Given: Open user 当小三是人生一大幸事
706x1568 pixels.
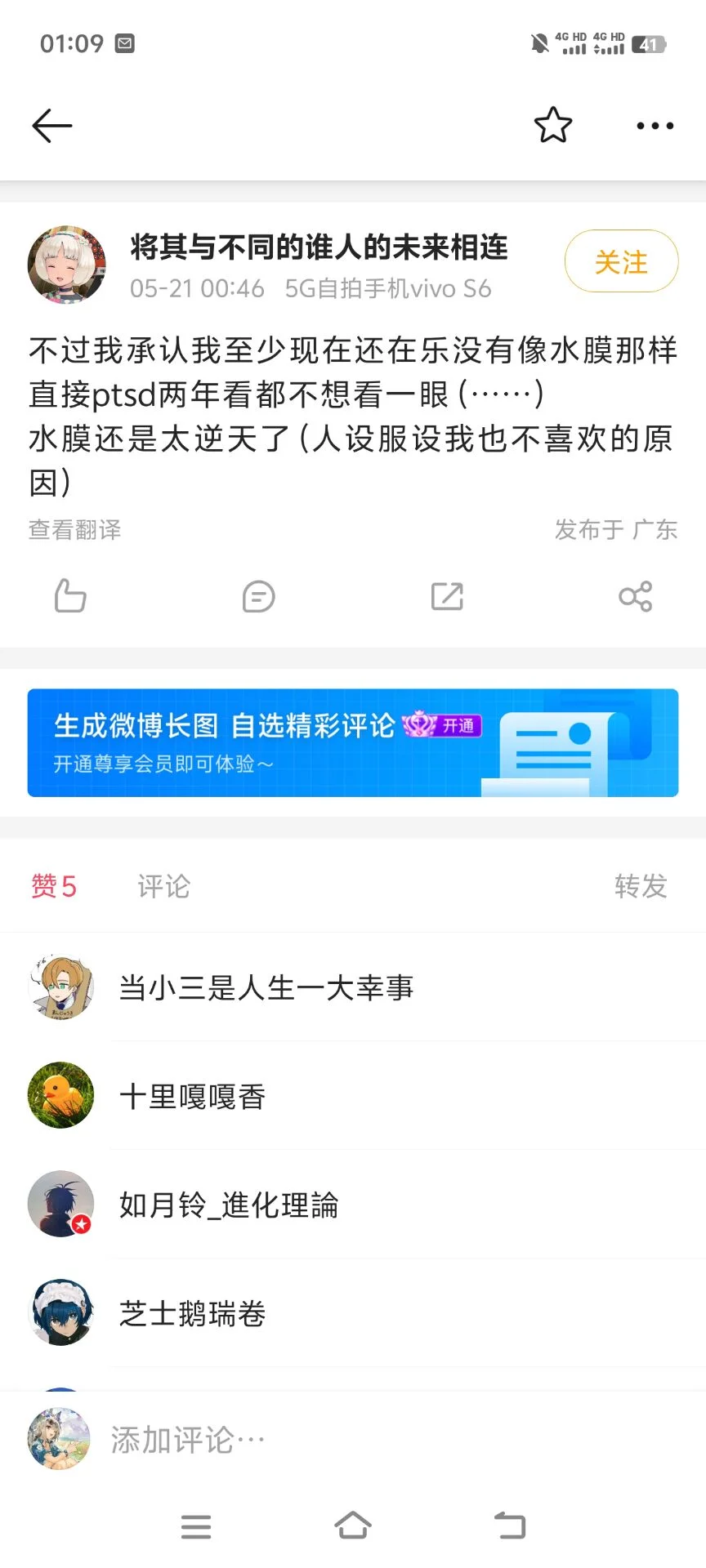Looking at the screenshot, I should click(x=266, y=988).
